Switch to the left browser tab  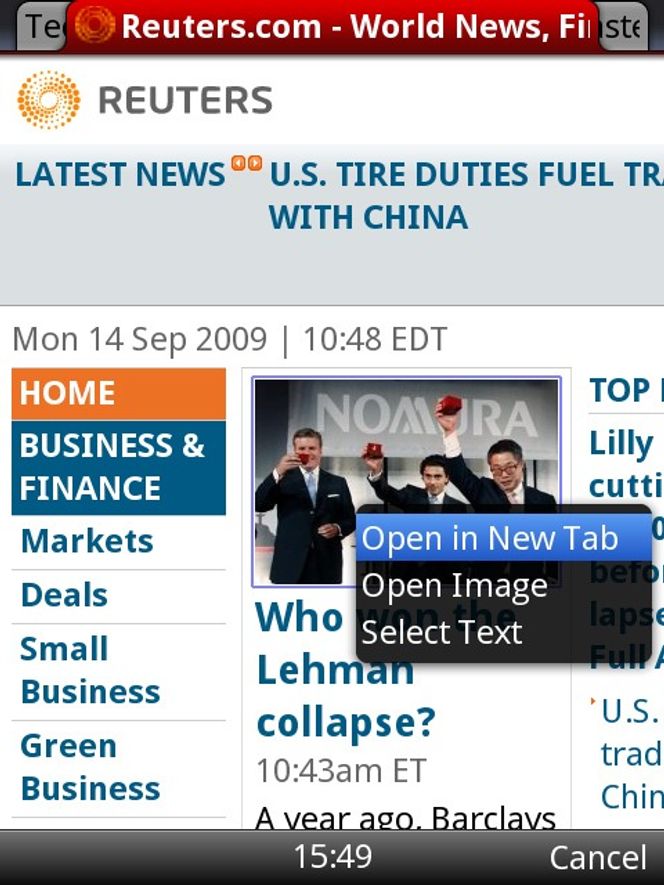[x=40, y=26]
